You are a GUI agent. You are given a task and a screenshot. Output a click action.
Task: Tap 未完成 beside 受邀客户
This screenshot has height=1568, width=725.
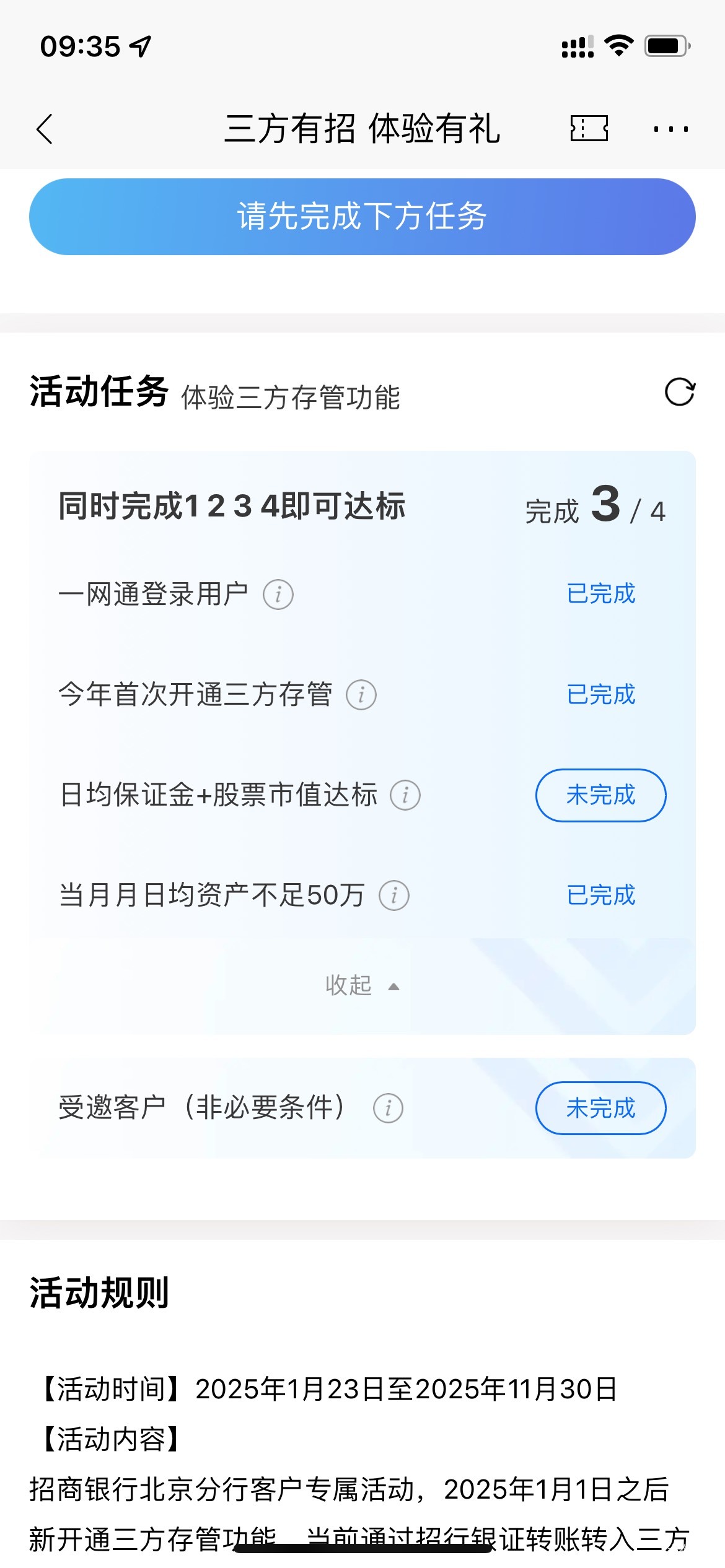(600, 1108)
